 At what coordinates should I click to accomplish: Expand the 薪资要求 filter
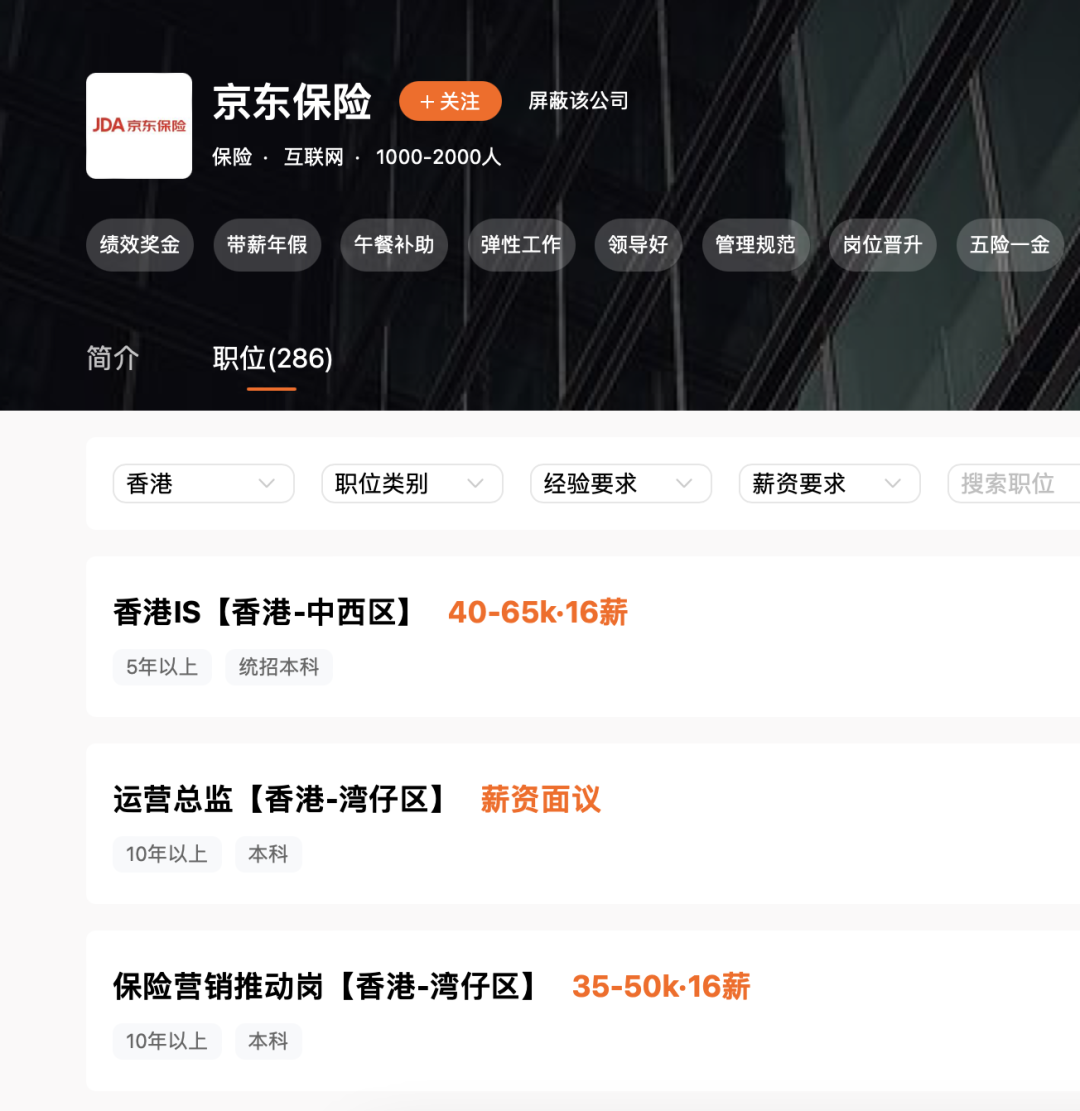click(x=829, y=484)
